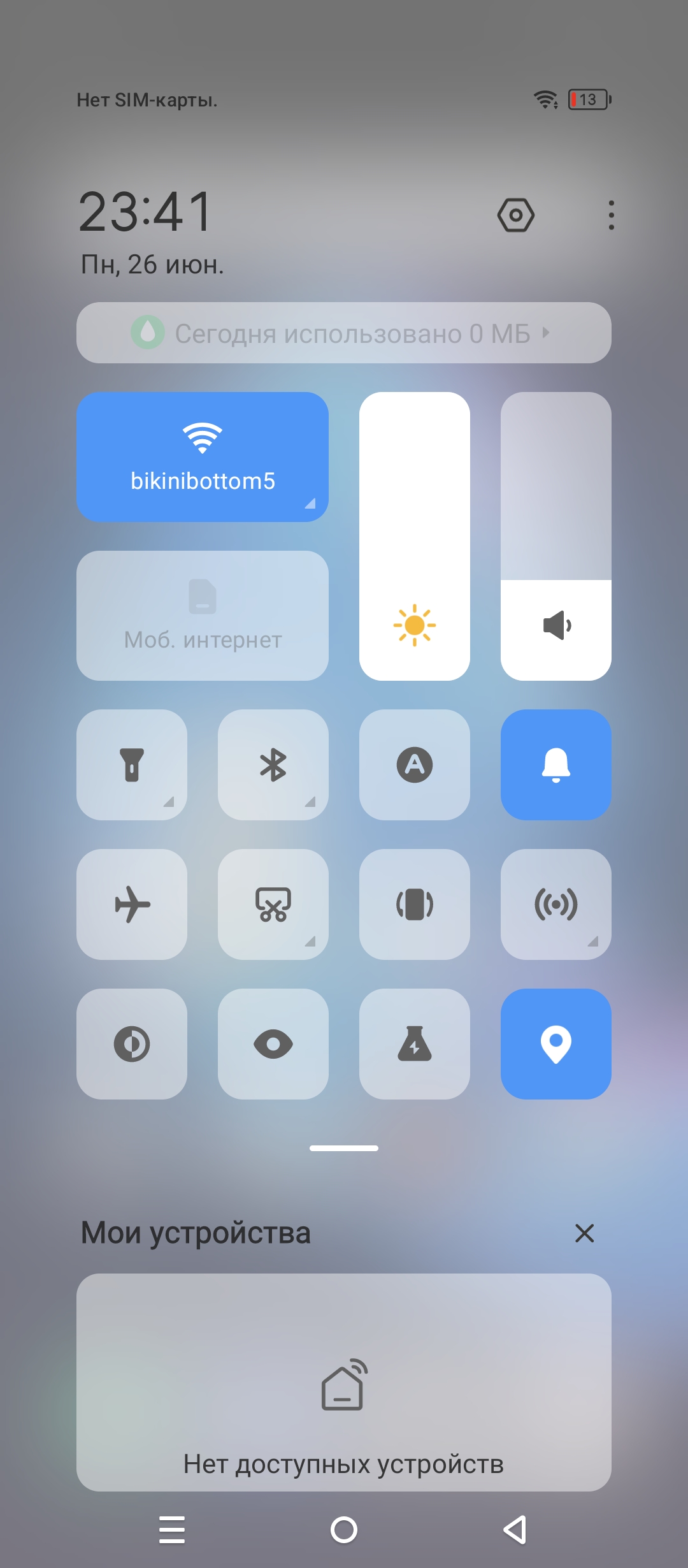Open the three-dot overflow menu
This screenshot has height=1568, width=688.
611,215
